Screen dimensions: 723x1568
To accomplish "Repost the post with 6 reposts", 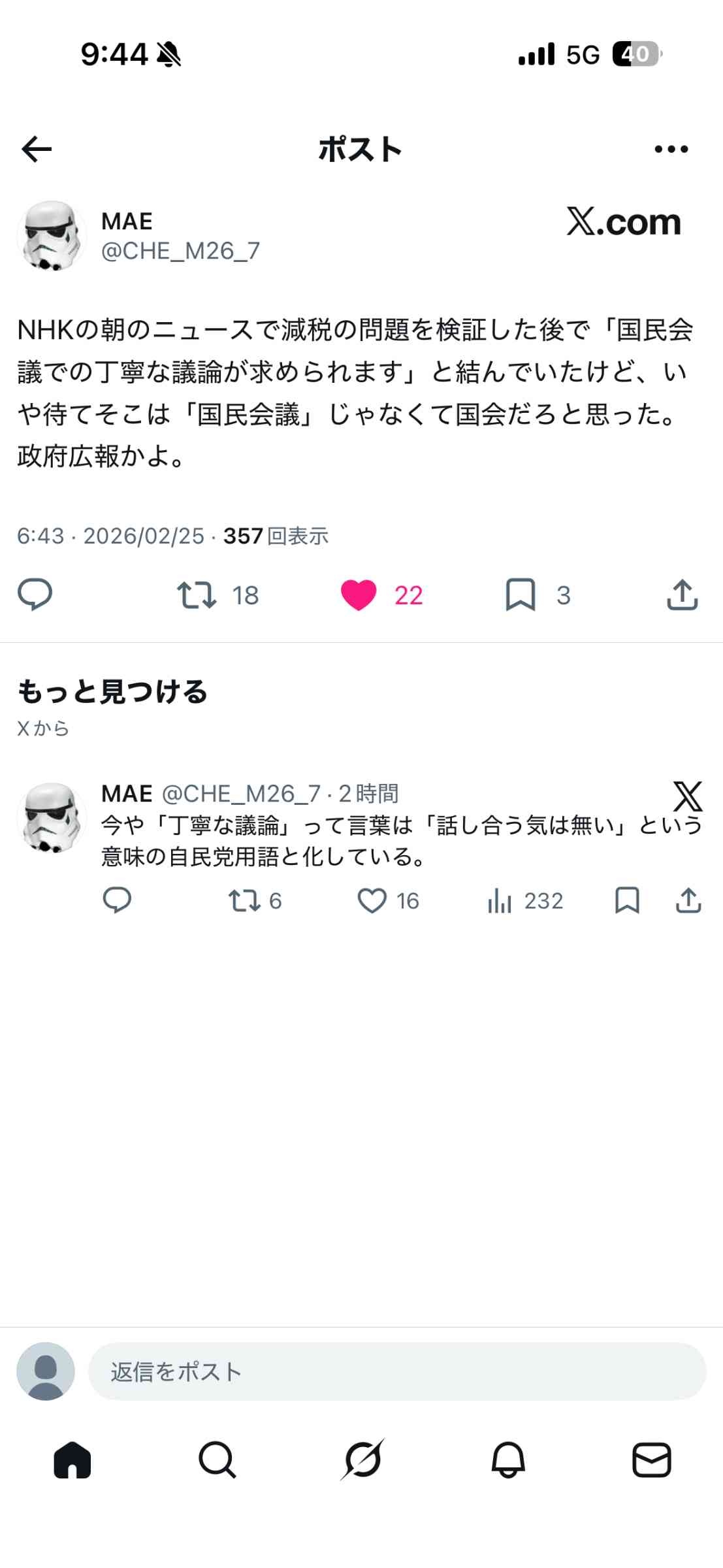I will (244, 900).
